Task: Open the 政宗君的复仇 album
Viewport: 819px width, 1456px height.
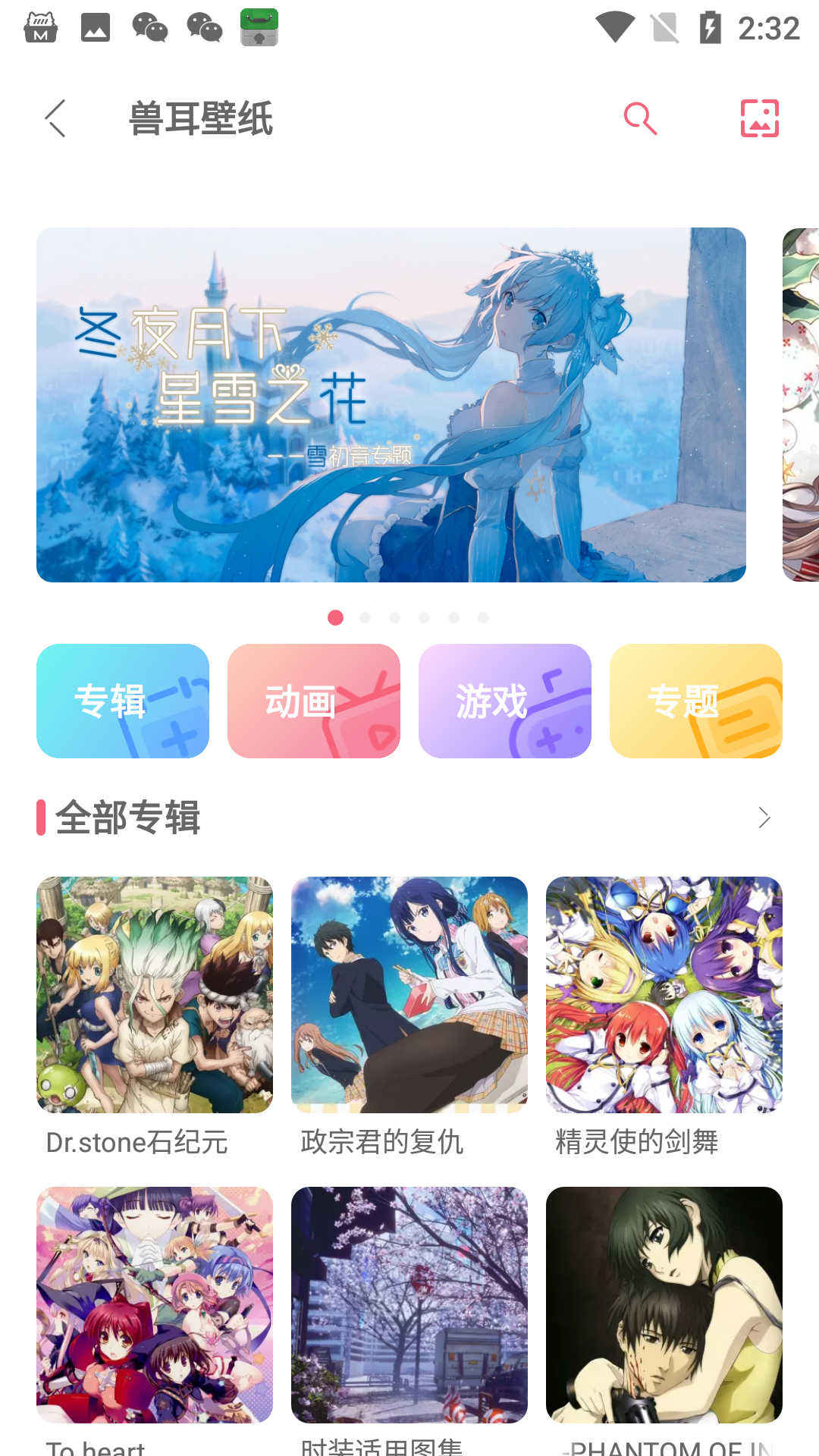Action: click(x=409, y=995)
